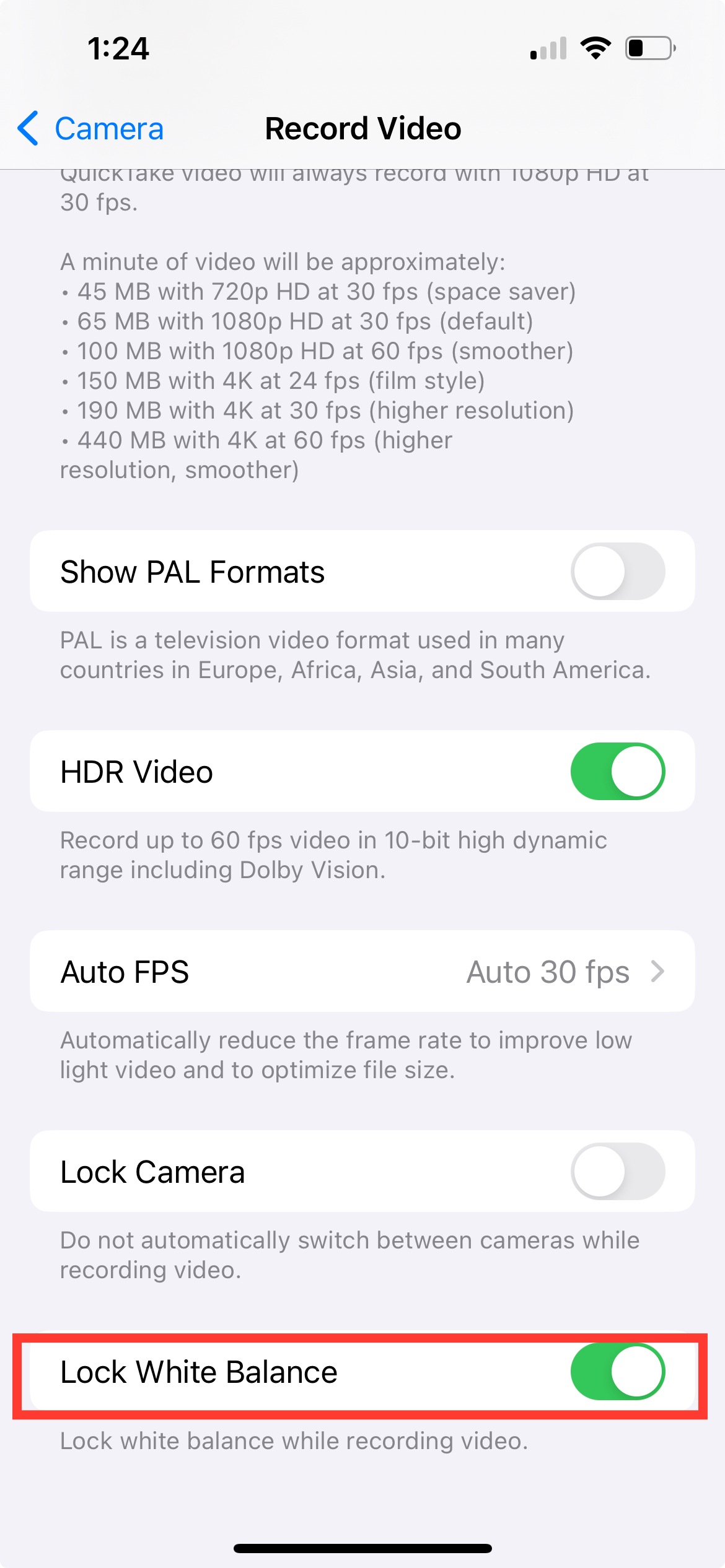The height and width of the screenshot is (1568, 725).
Task: Toggle Lock Camera on
Action: [x=617, y=1171]
